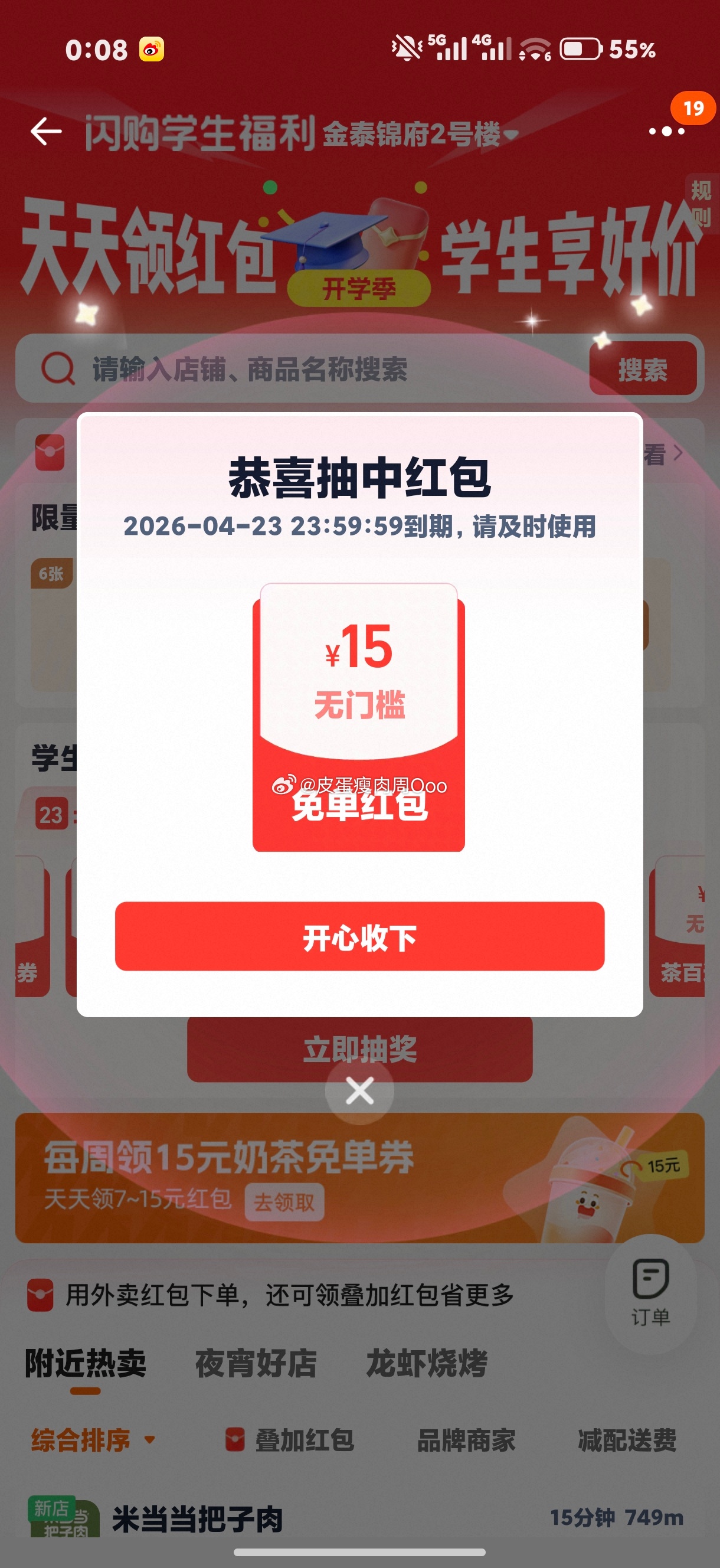
Task: Select the 品牌商家 filter
Action: 466,1440
